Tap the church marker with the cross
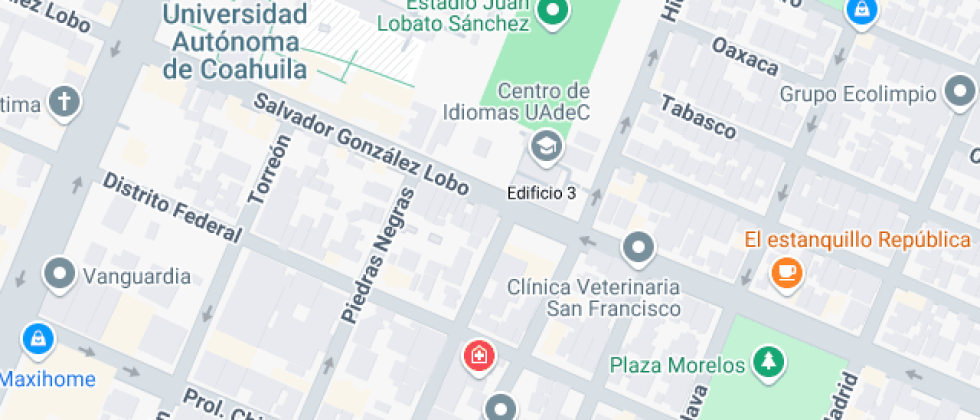This screenshot has height=420, width=980. coord(65,101)
